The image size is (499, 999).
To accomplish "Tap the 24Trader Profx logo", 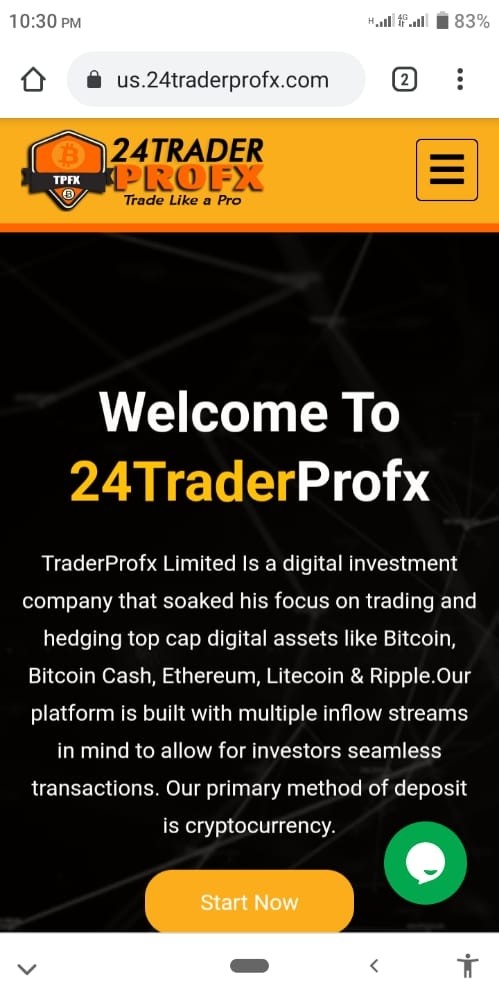I will pyautogui.click(x=142, y=171).
